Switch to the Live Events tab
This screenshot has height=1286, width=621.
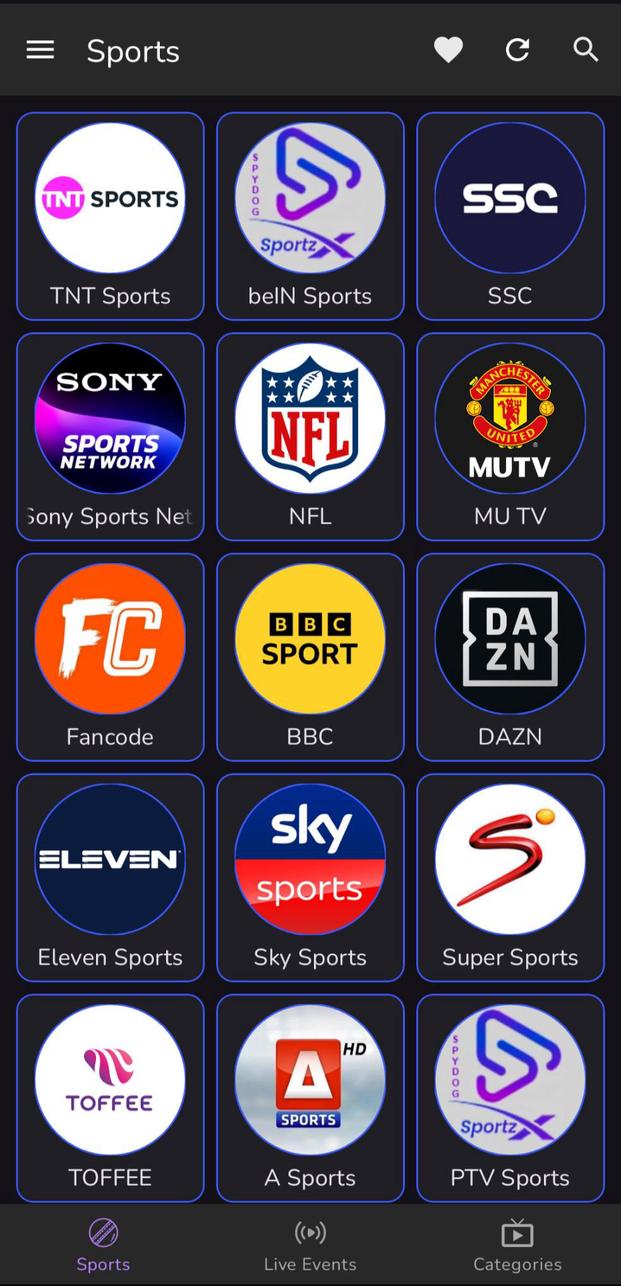click(x=310, y=1245)
